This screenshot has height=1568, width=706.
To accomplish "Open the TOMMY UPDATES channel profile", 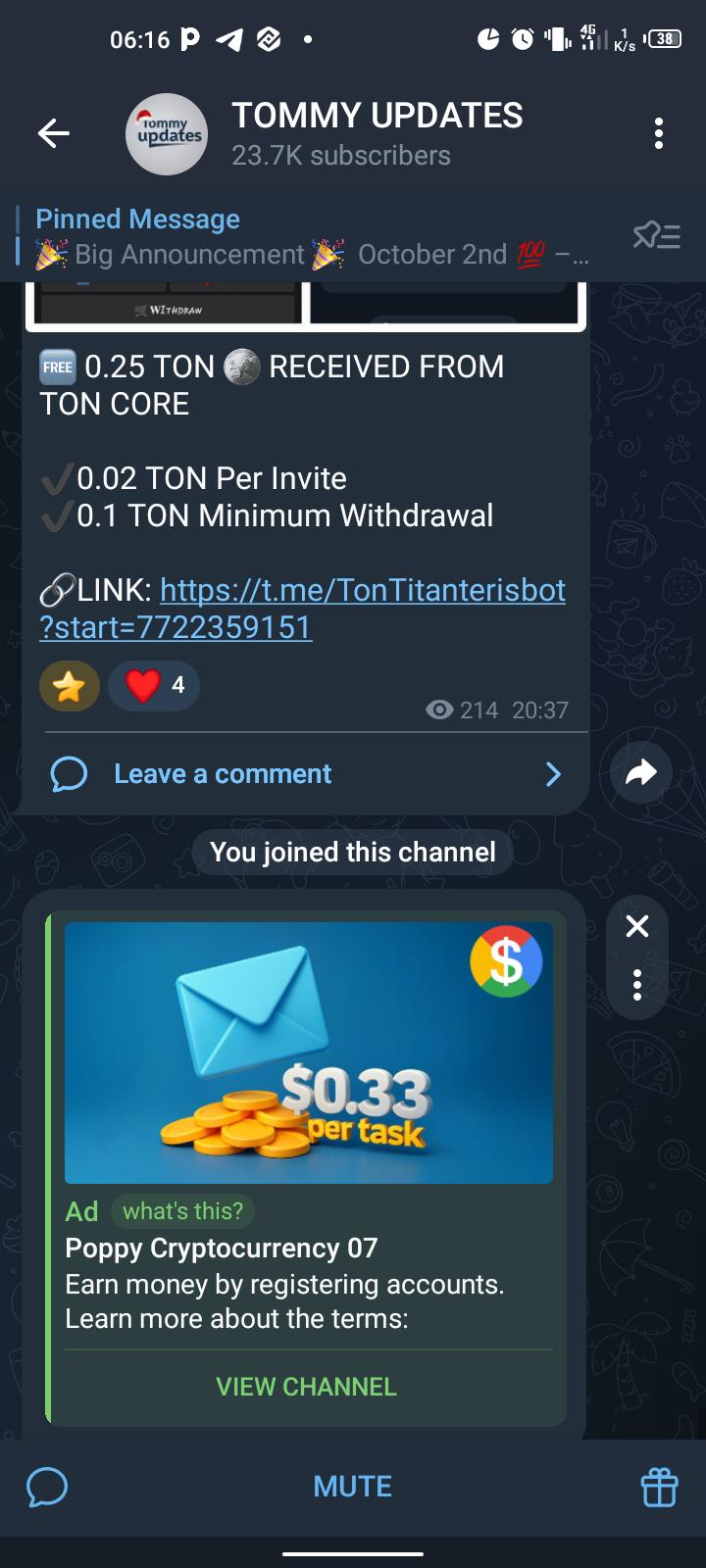I will pos(378,133).
